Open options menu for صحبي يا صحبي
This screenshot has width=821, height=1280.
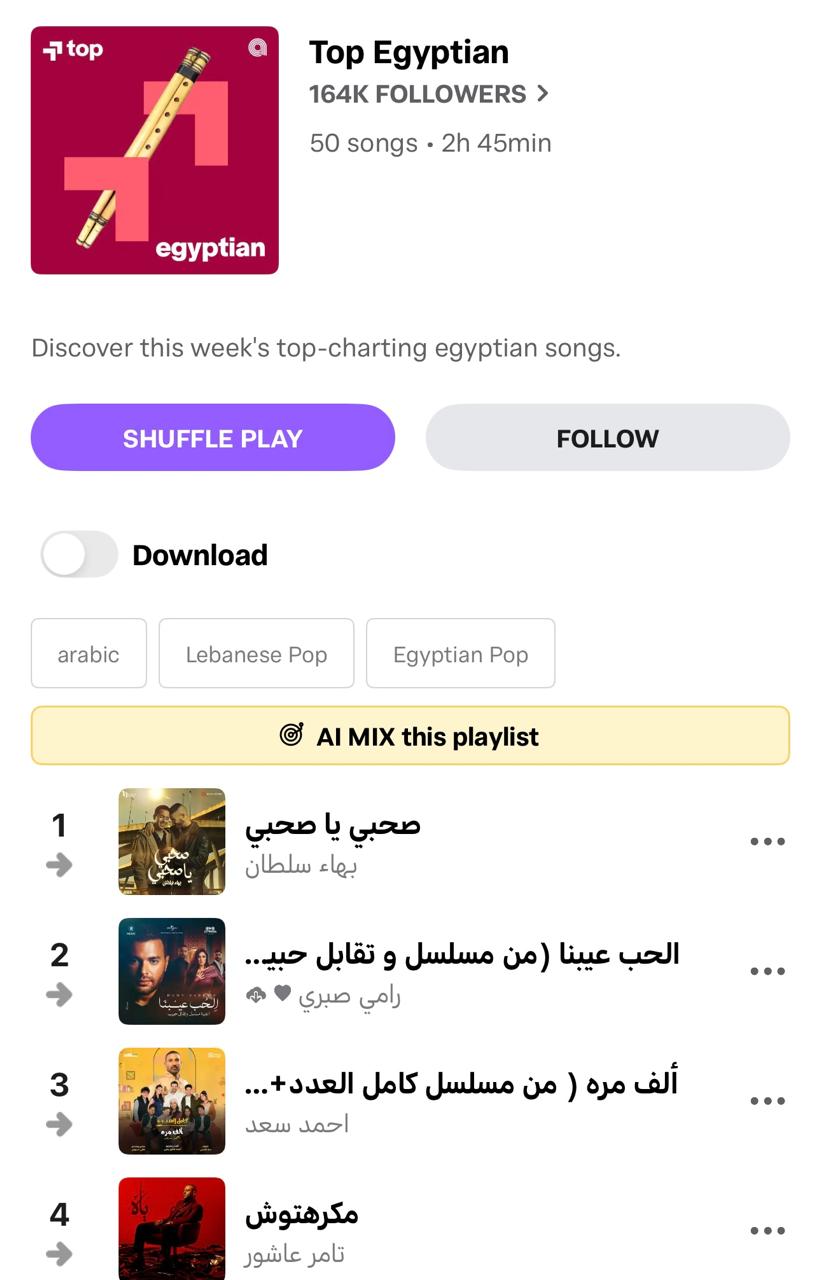click(767, 841)
